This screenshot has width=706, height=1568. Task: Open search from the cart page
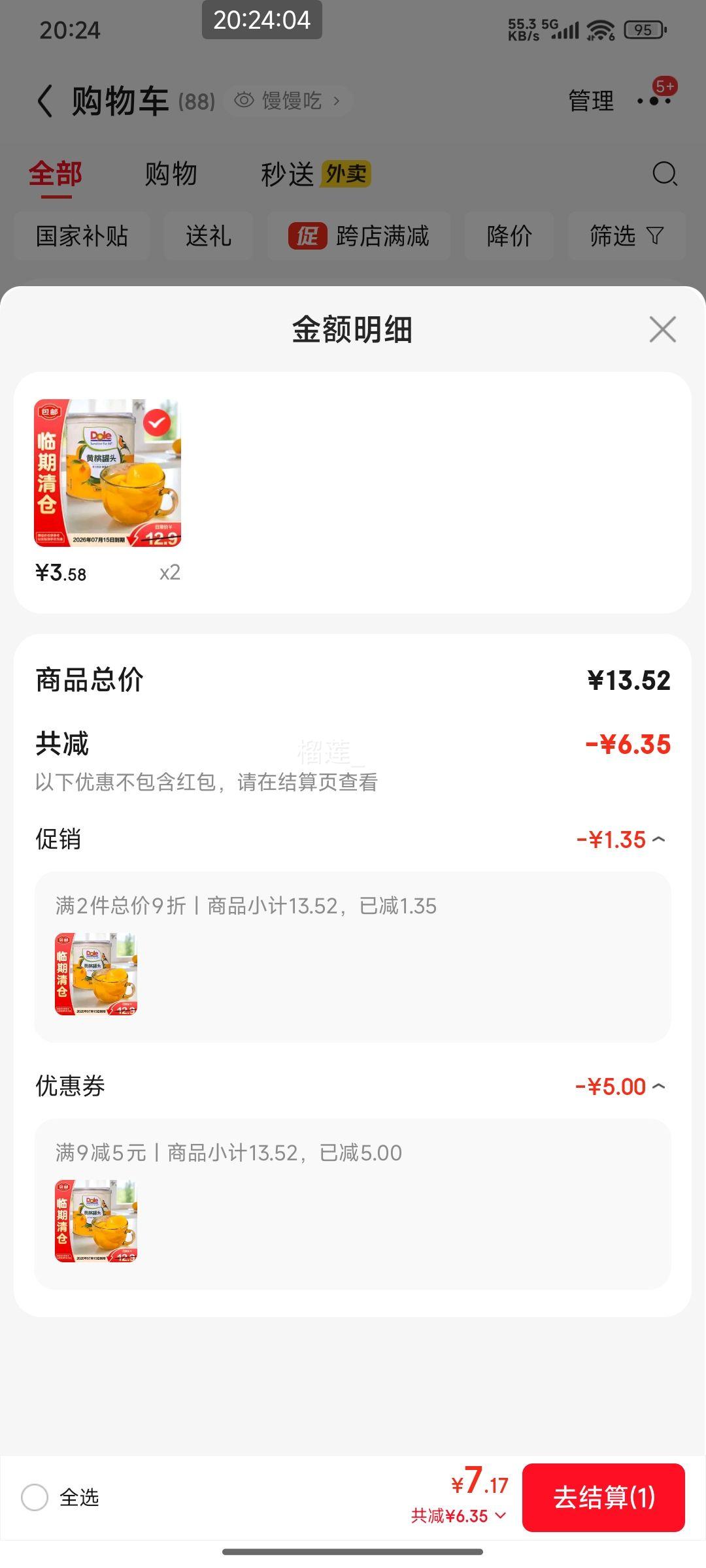[663, 174]
